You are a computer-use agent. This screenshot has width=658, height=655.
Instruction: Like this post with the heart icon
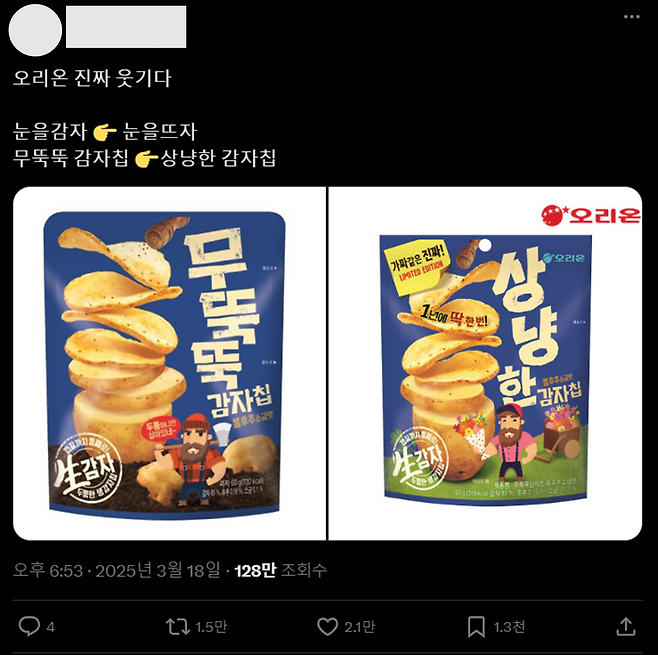click(327, 626)
